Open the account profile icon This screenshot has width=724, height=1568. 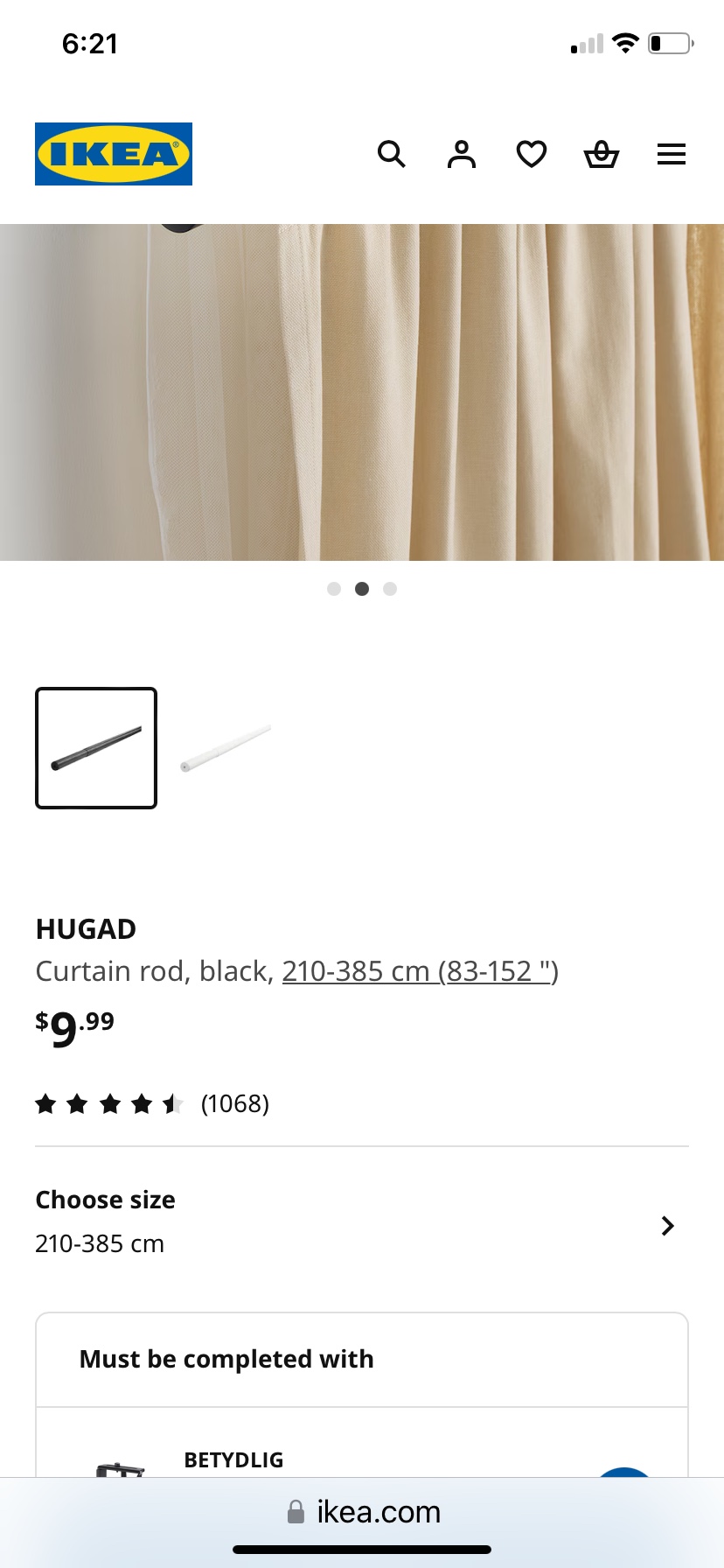(462, 155)
